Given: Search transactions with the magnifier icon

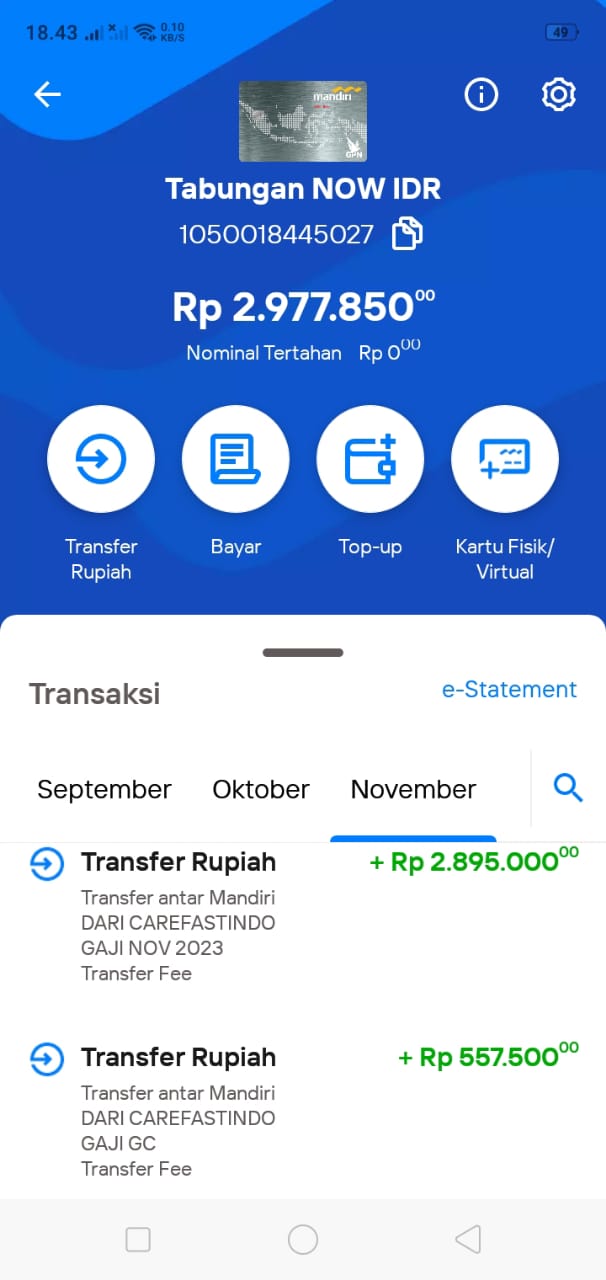Looking at the screenshot, I should [x=568, y=788].
